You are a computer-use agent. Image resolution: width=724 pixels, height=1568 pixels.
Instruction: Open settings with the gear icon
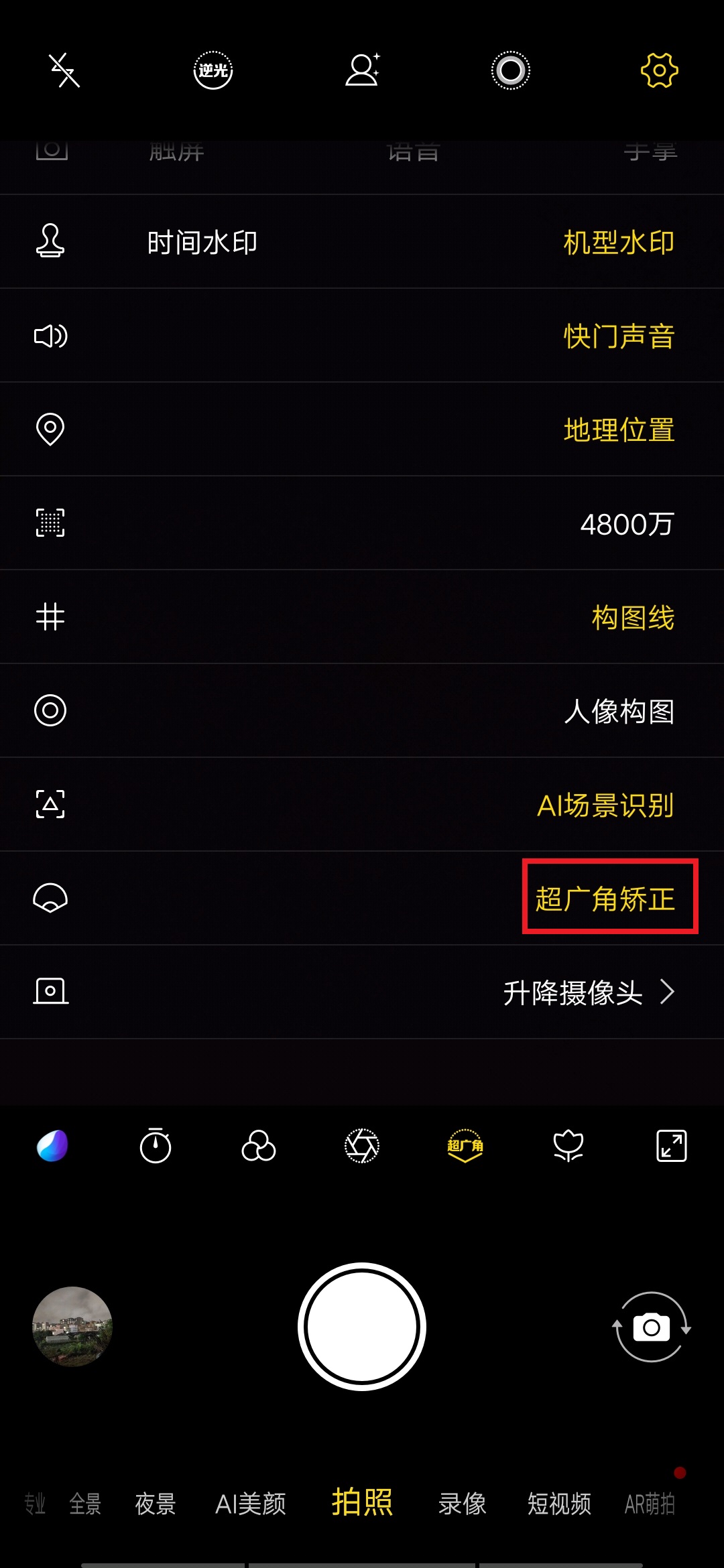pos(658,70)
